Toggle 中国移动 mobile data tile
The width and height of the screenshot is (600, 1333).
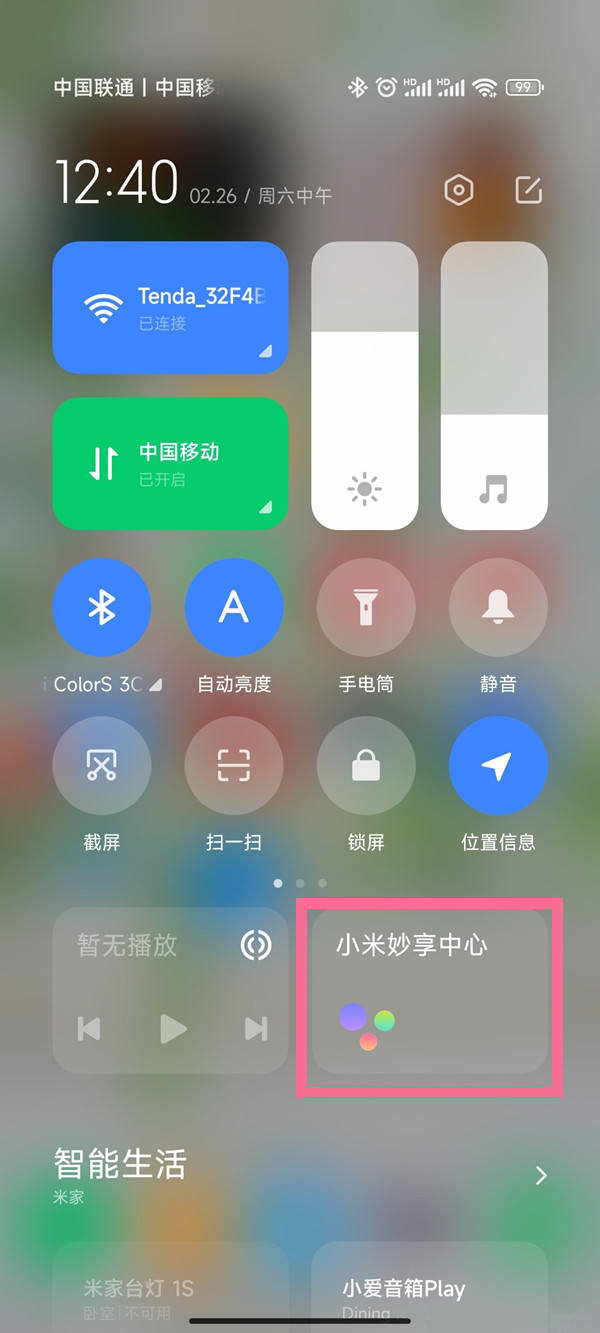170,463
